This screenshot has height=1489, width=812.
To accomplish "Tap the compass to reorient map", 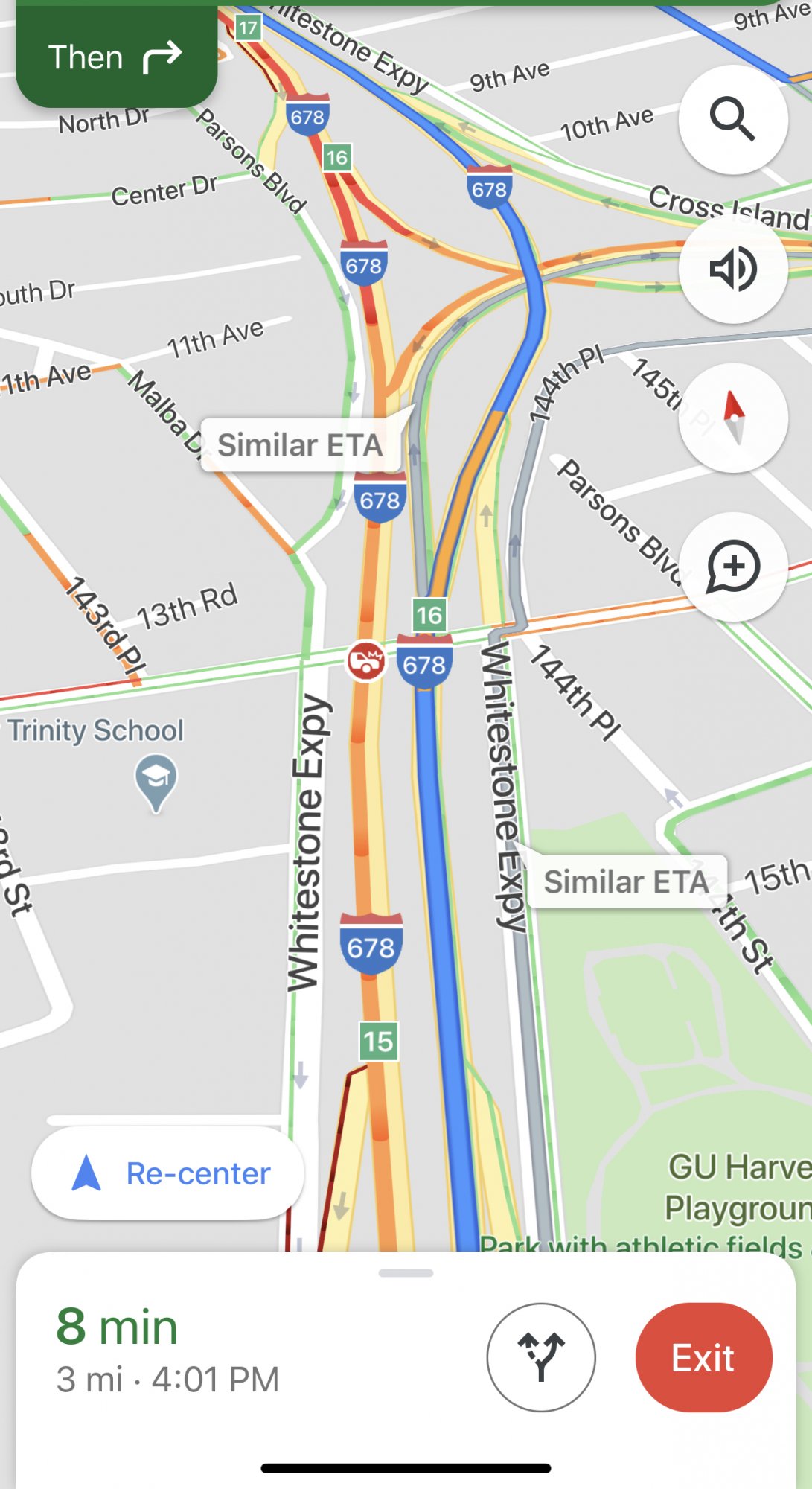I will (732, 417).
